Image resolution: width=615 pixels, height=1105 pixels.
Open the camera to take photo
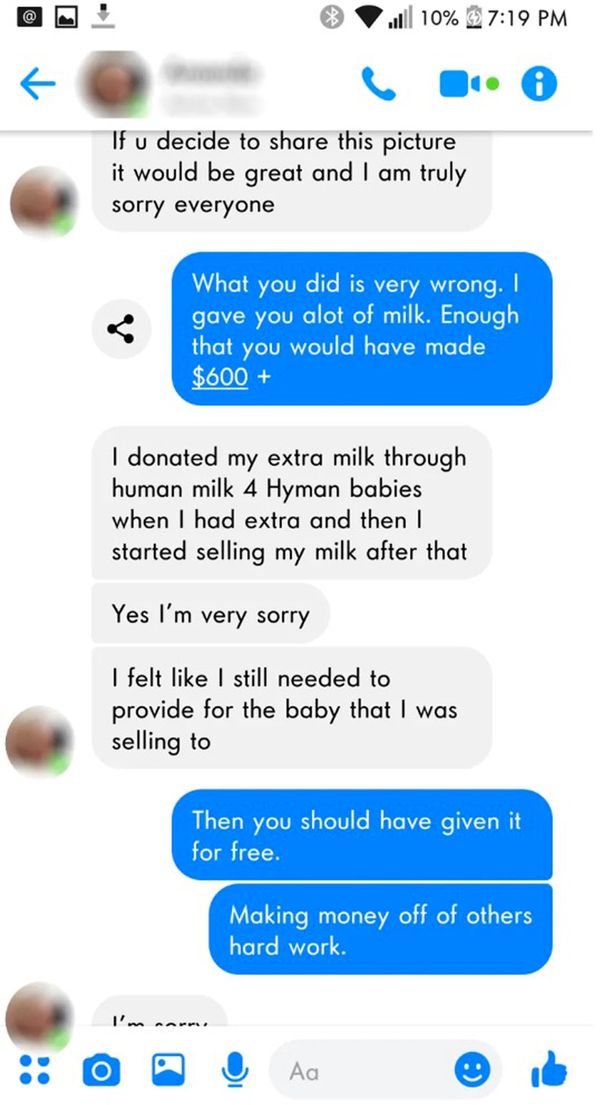[100, 1070]
